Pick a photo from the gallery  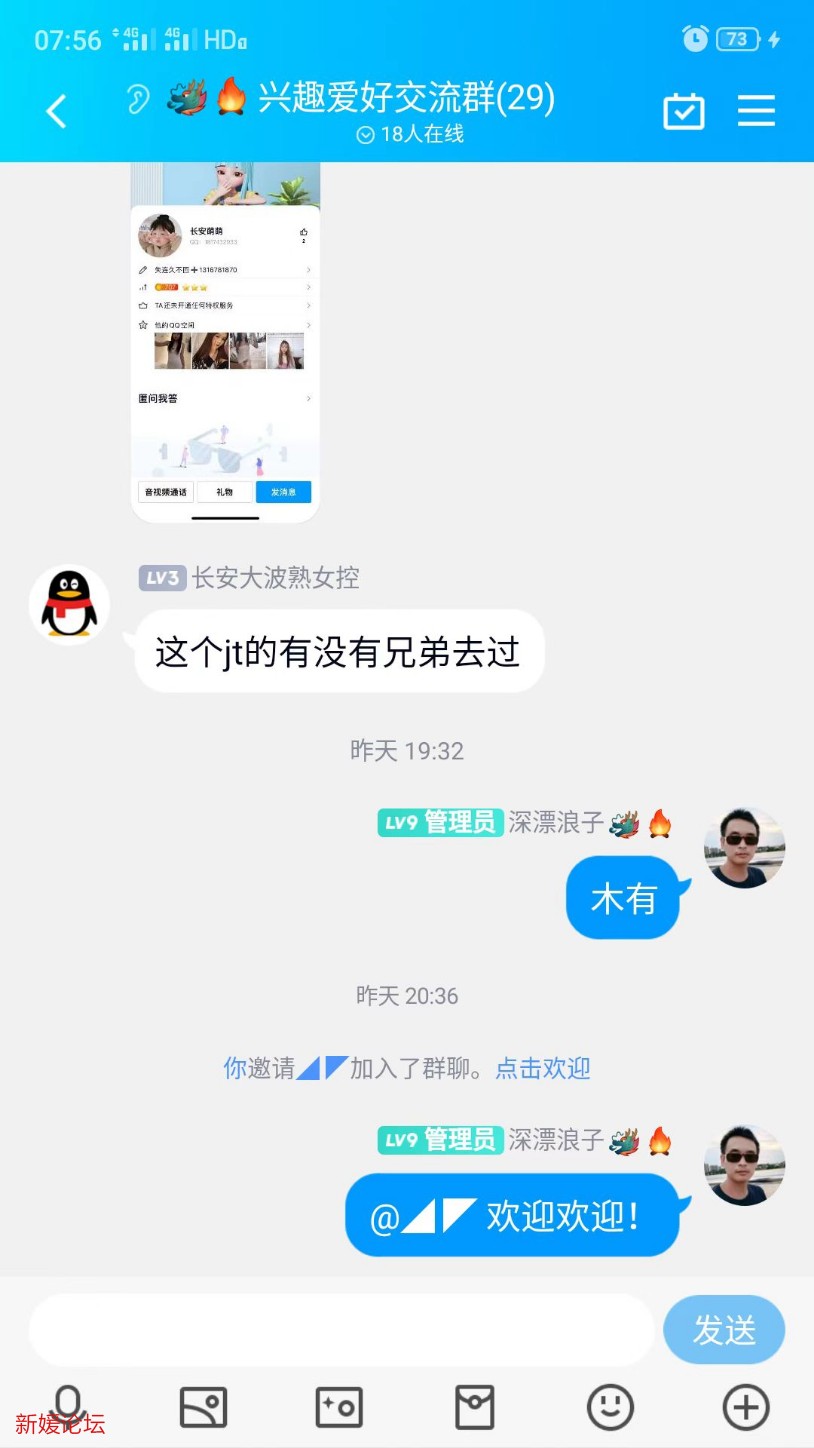coord(203,1408)
